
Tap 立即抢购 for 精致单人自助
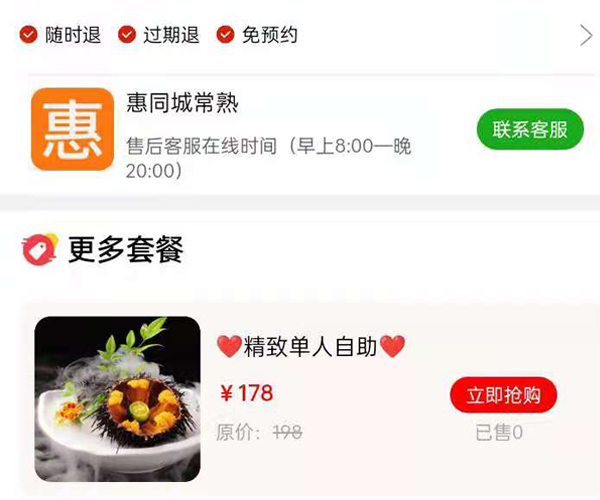[503, 394]
